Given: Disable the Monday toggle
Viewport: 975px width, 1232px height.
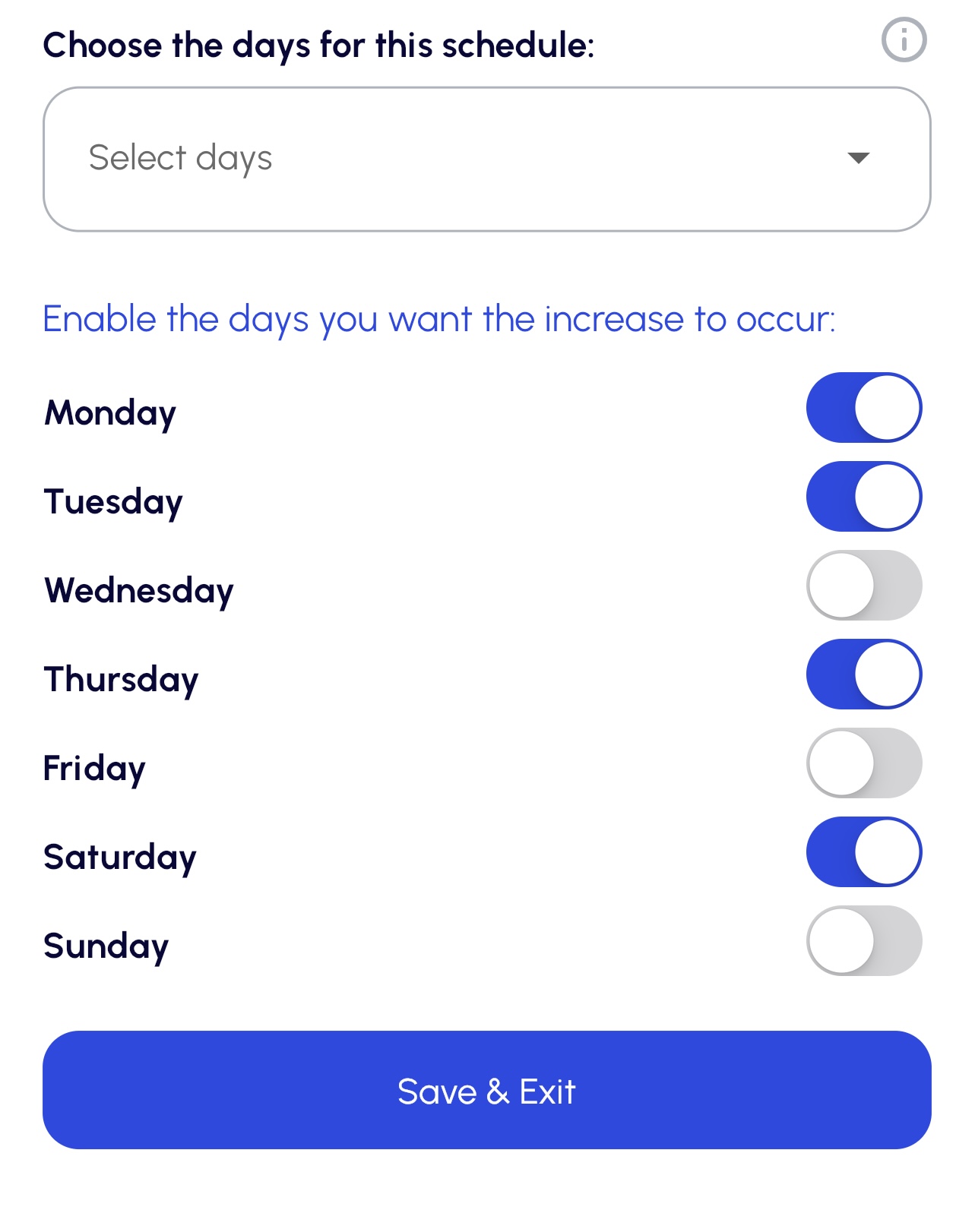Looking at the screenshot, I should 863,408.
